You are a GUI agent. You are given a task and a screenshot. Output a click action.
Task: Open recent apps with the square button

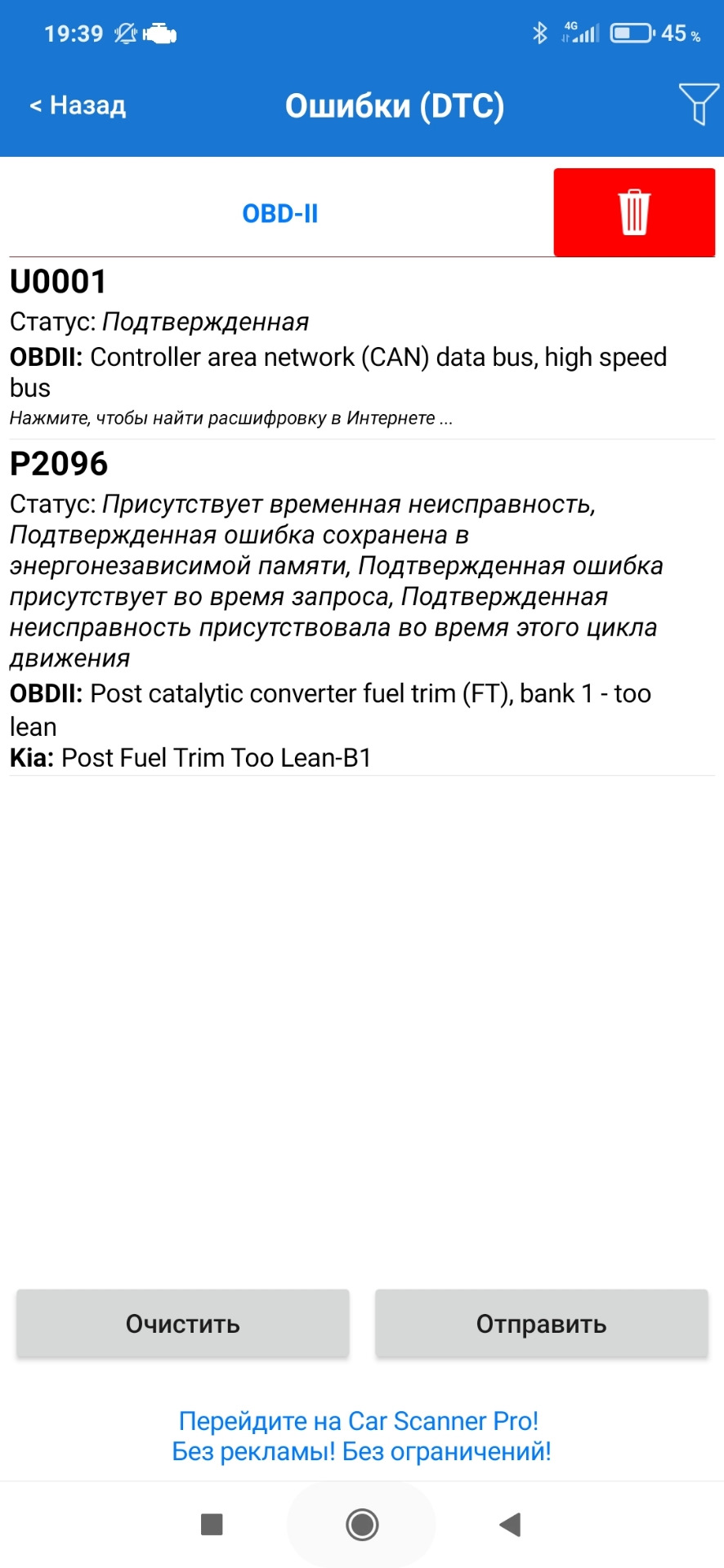tap(212, 1524)
